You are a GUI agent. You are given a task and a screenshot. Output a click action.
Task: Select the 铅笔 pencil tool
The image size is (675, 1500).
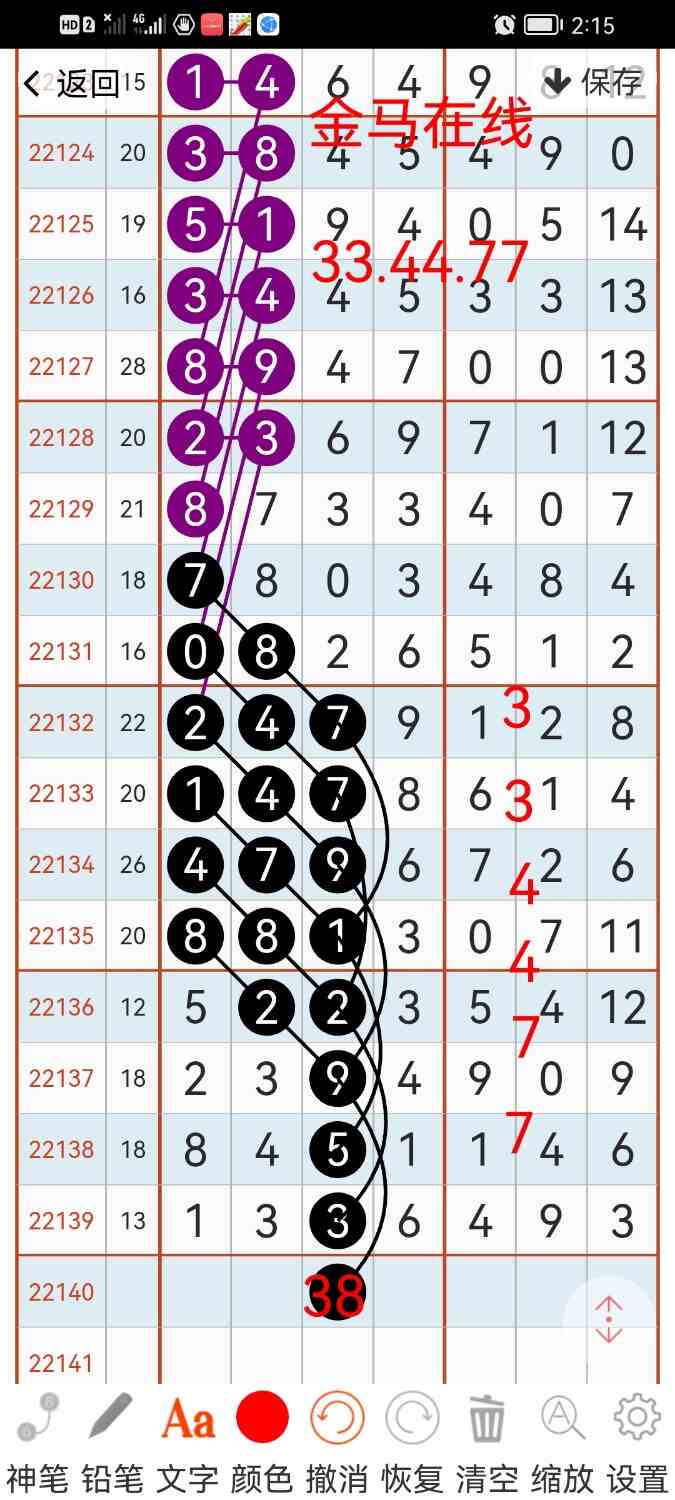(113, 1440)
